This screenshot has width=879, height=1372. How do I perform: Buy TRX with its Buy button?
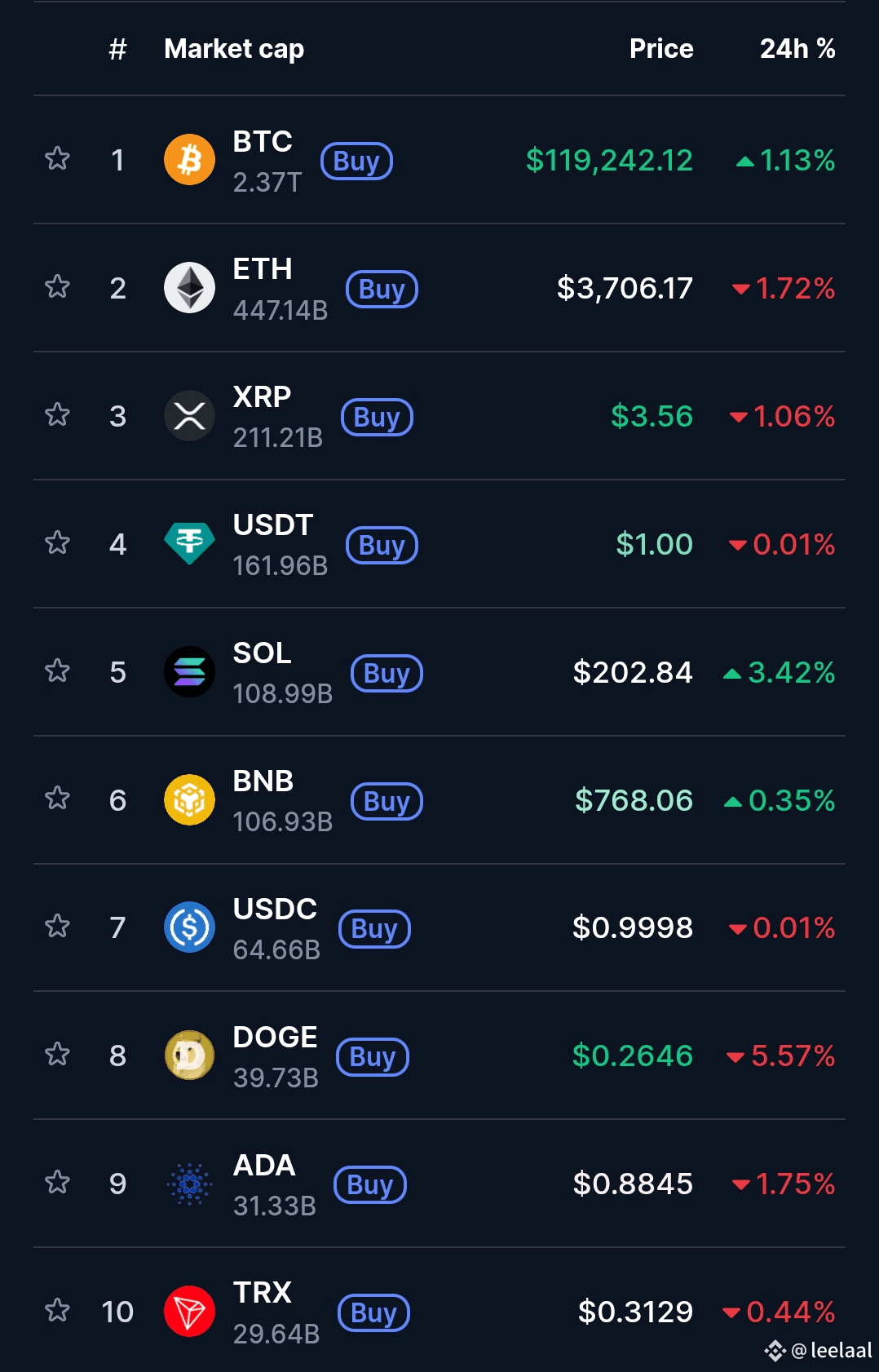tap(373, 1313)
